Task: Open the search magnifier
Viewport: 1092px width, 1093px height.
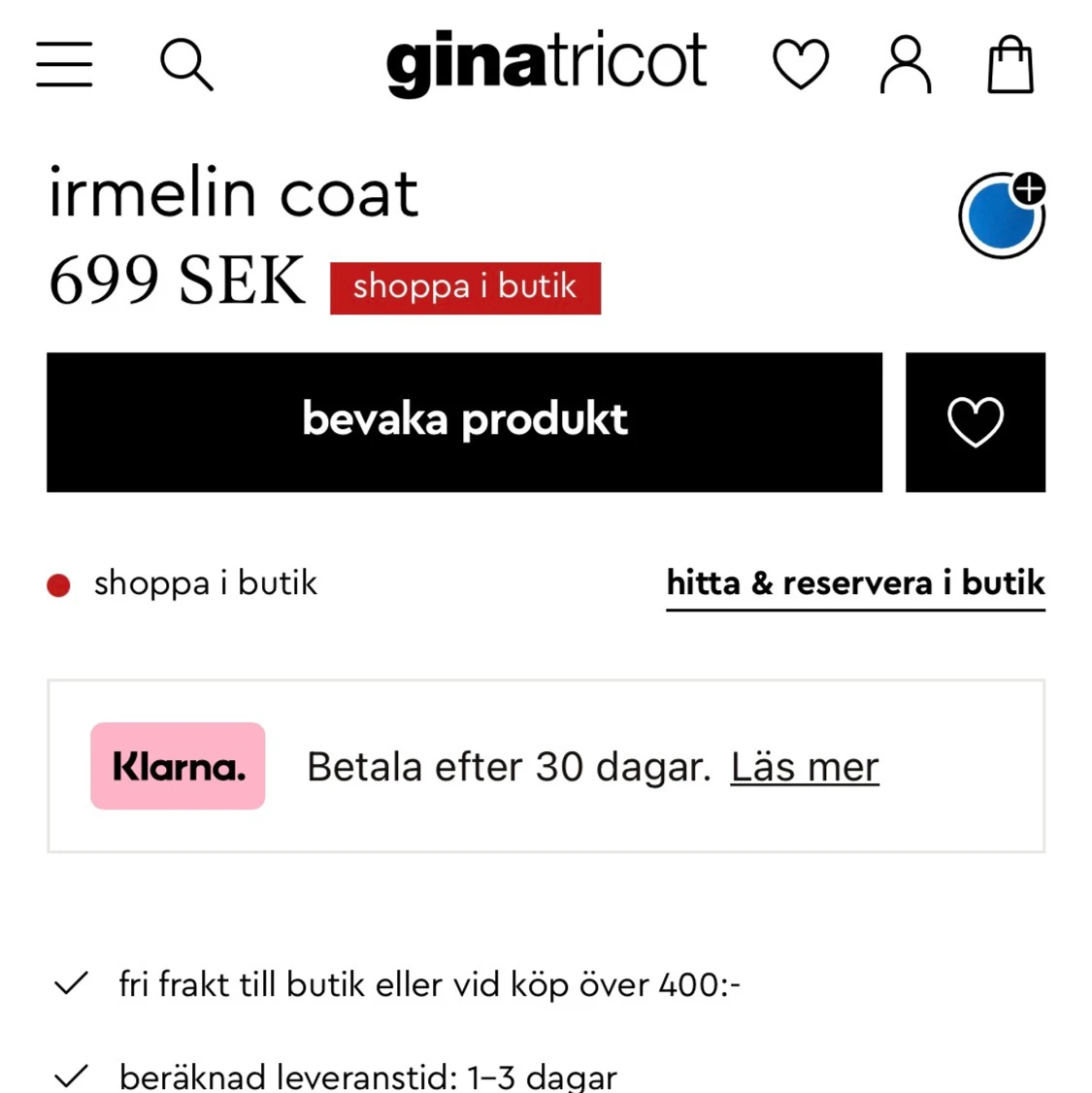Action: coord(186,65)
